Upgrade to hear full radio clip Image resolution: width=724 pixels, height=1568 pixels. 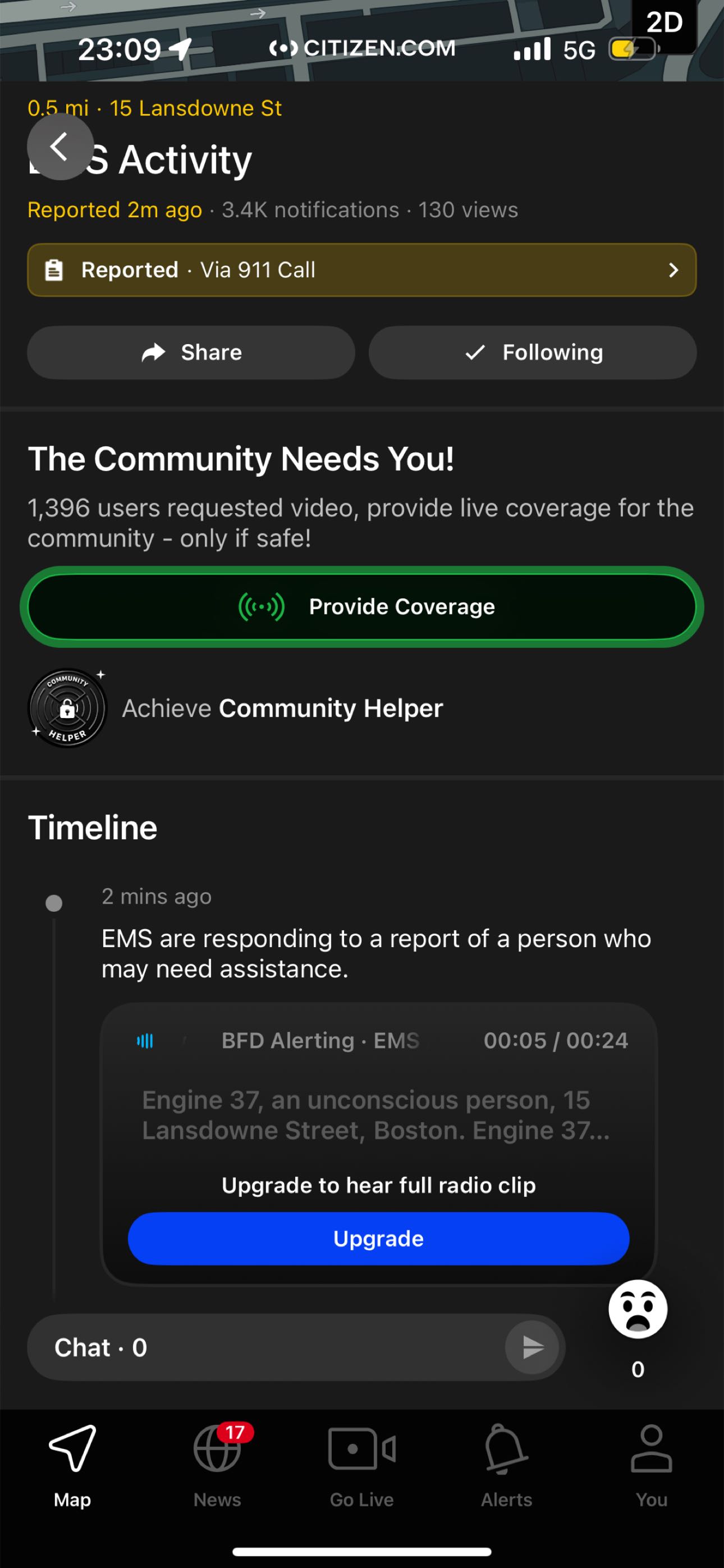pos(378,1238)
